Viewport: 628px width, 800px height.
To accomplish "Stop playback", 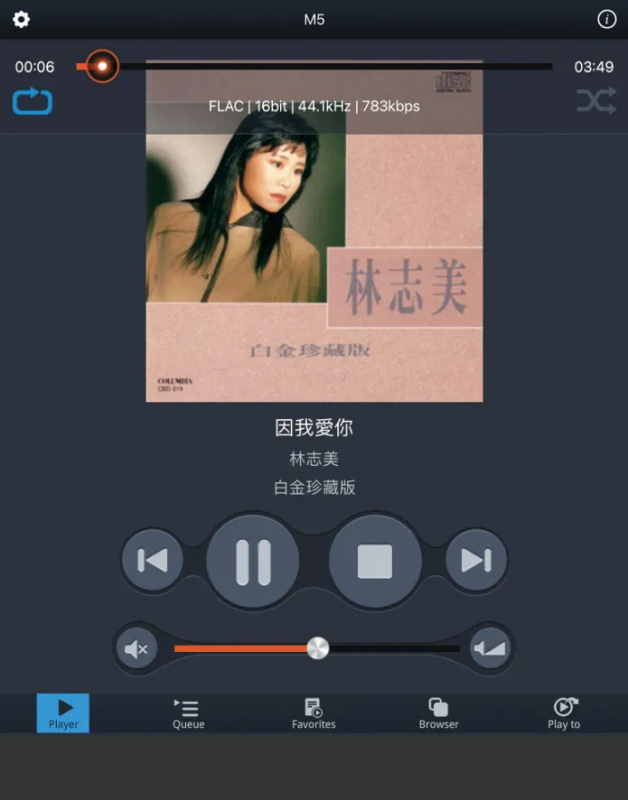I will (375, 561).
